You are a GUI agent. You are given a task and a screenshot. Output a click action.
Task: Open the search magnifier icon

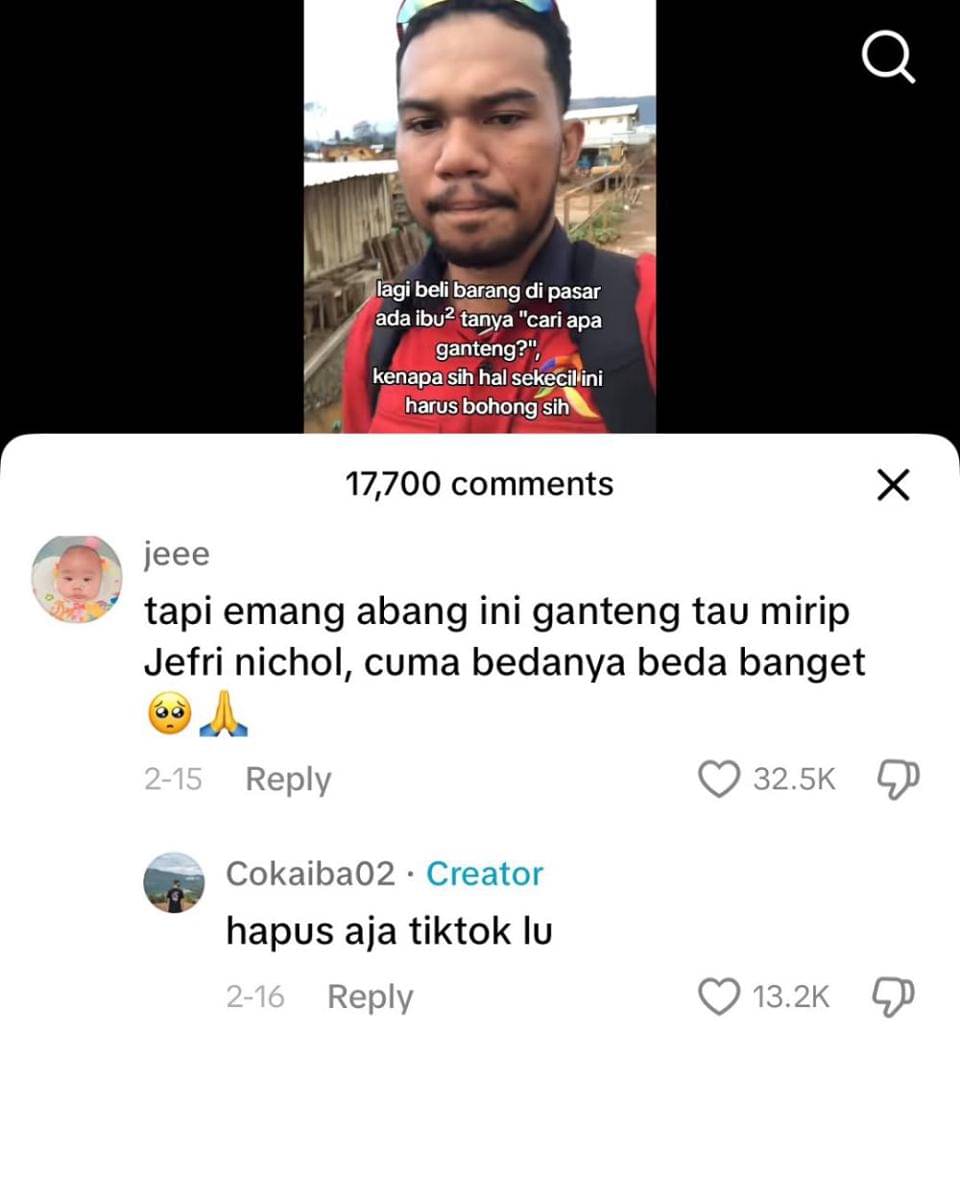(x=889, y=61)
